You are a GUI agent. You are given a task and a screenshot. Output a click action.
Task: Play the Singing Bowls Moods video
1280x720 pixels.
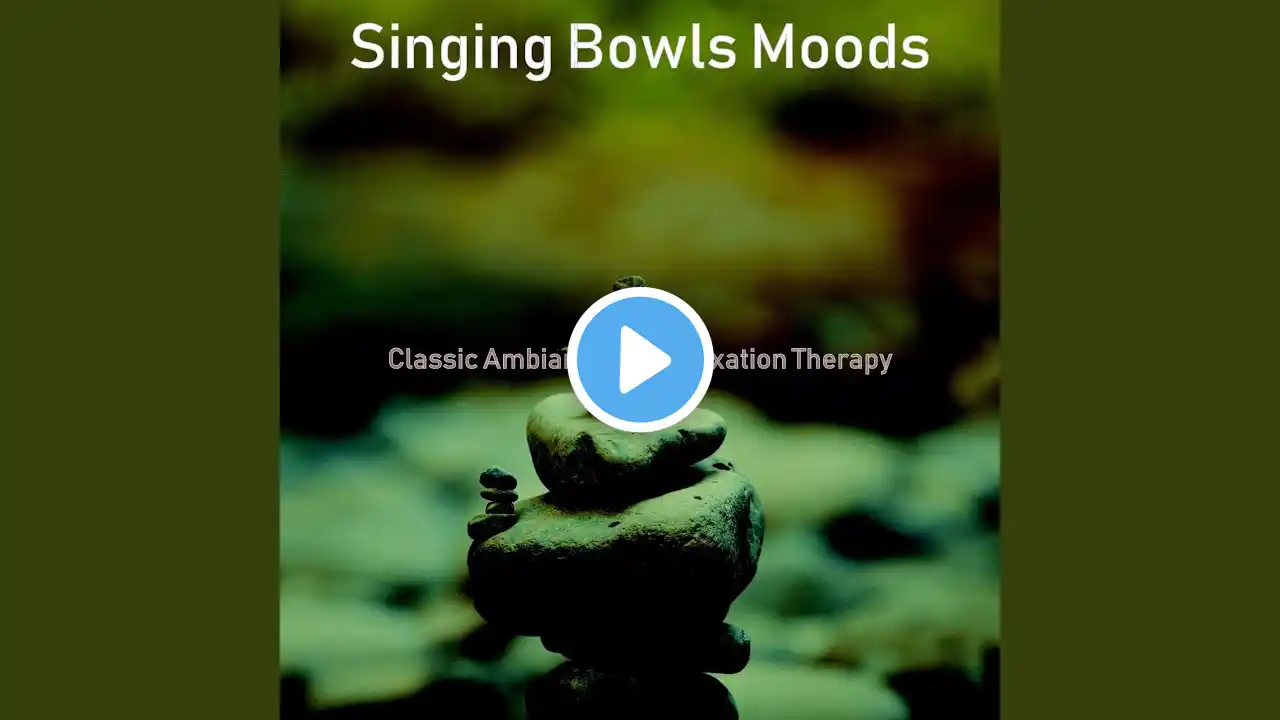[640, 359]
